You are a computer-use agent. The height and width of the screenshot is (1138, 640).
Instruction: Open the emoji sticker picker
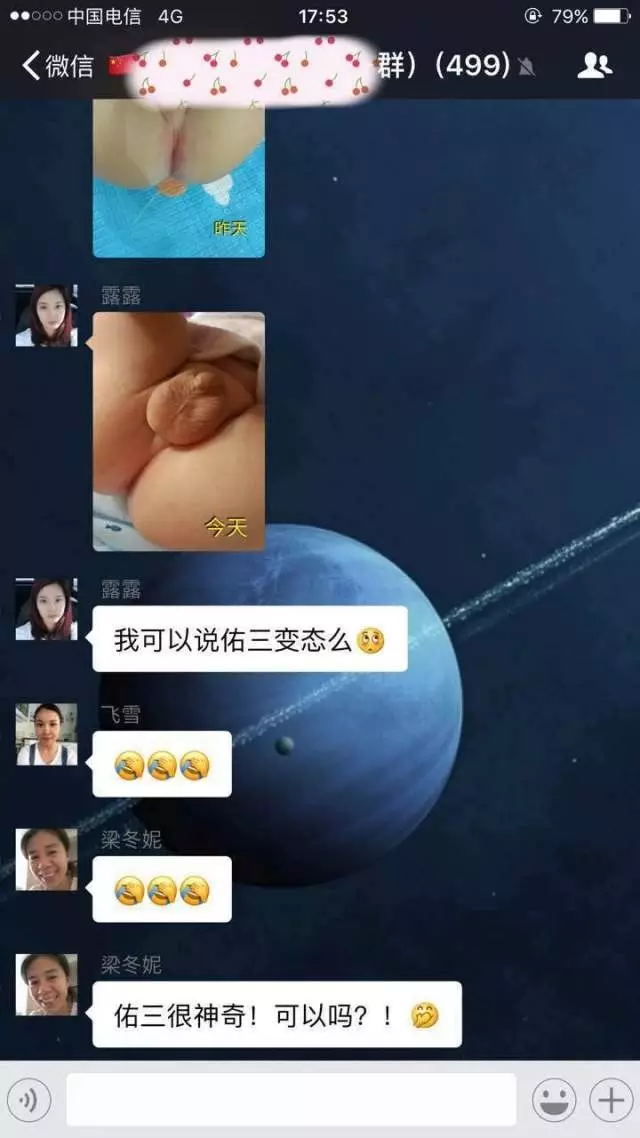554,1101
